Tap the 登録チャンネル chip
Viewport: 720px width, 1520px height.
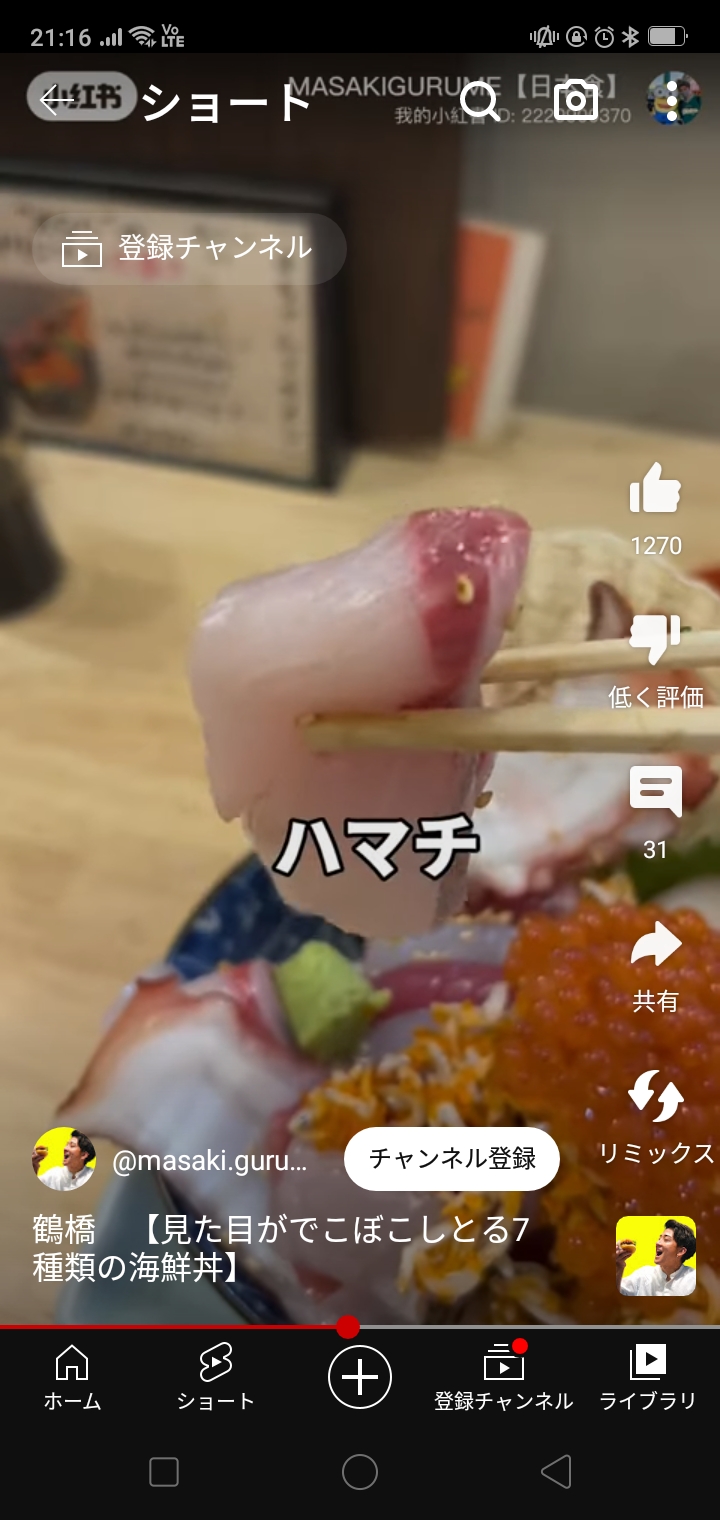(x=189, y=248)
